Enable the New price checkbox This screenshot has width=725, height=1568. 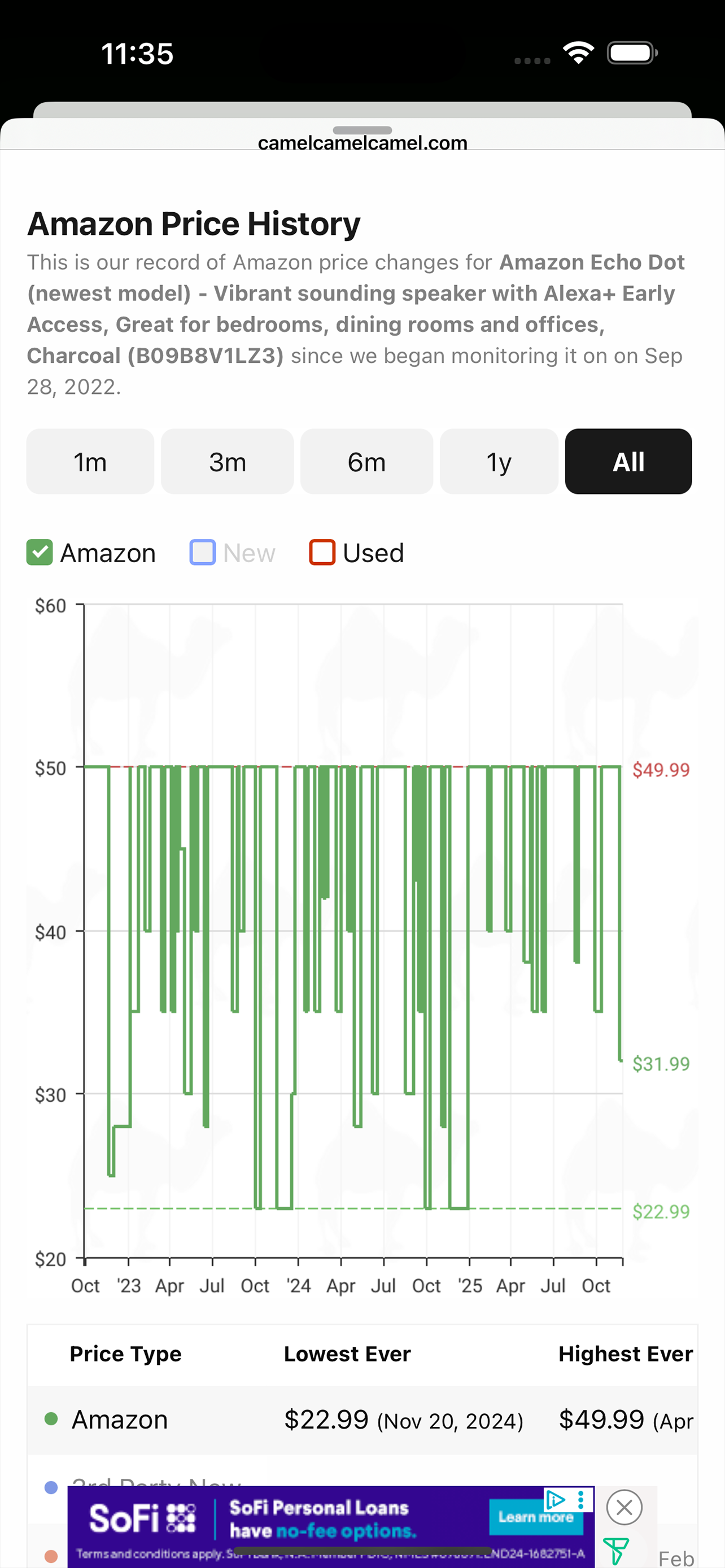(x=202, y=553)
